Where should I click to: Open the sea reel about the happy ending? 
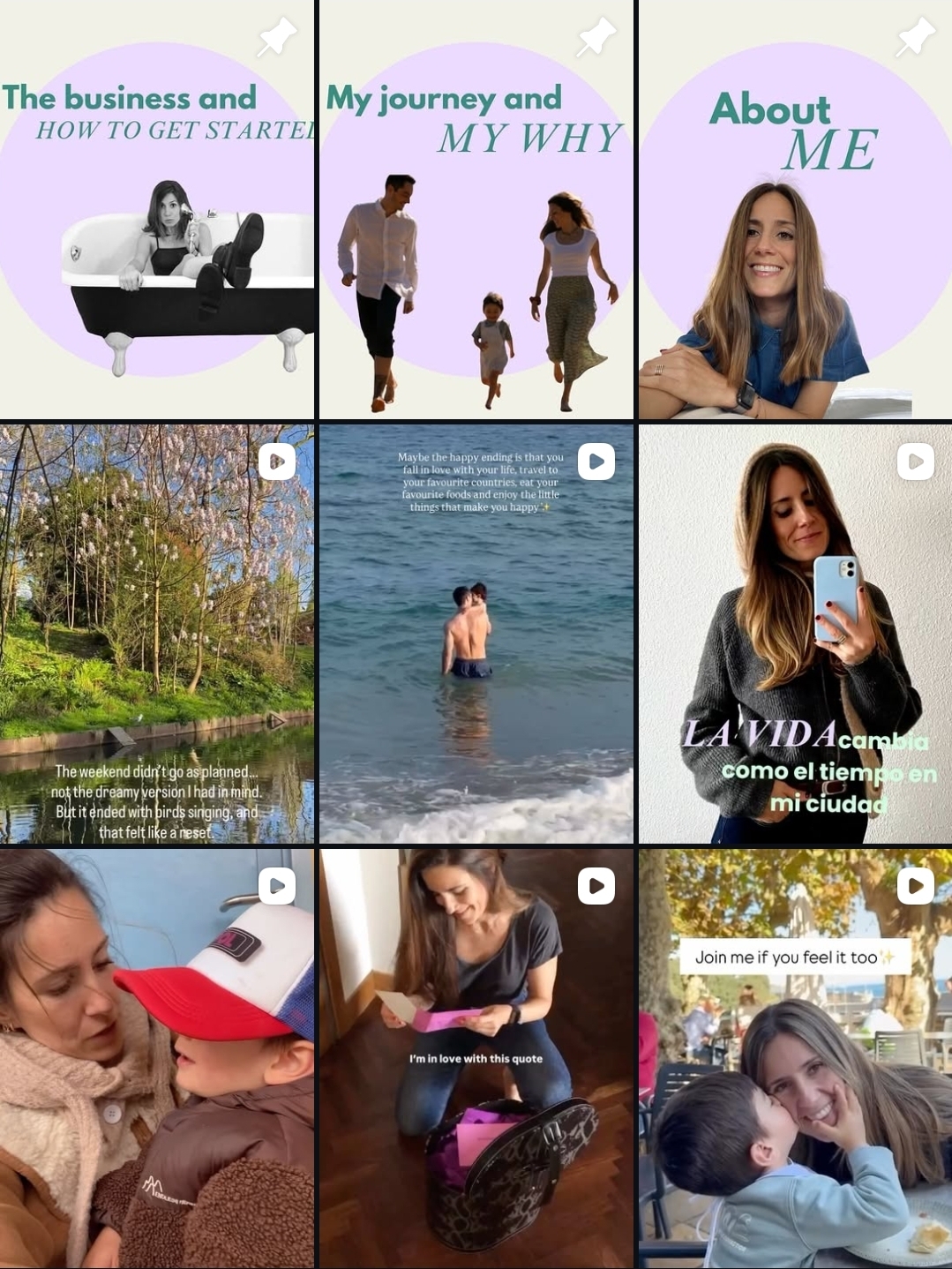[476, 634]
